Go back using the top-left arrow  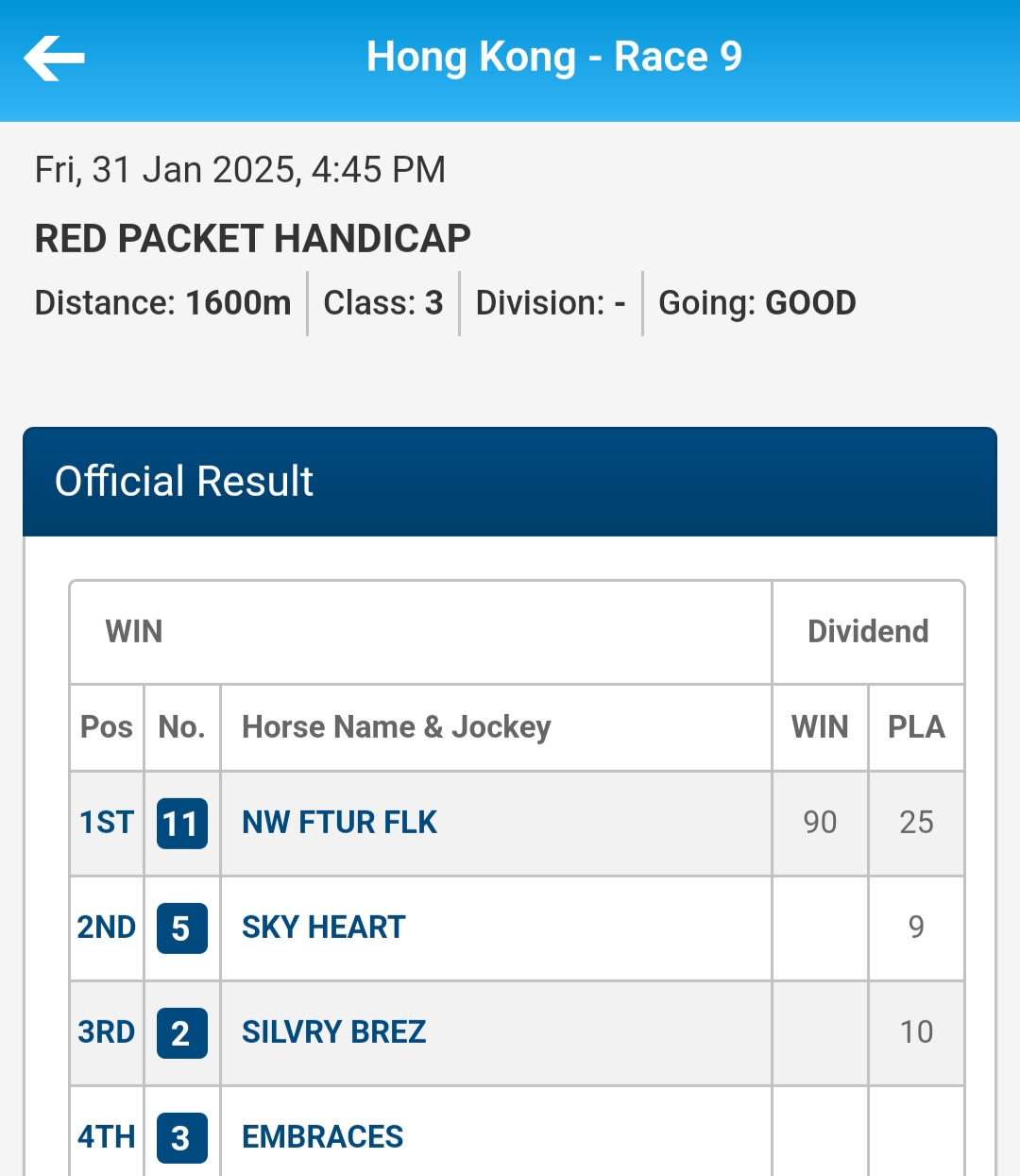coord(54,59)
